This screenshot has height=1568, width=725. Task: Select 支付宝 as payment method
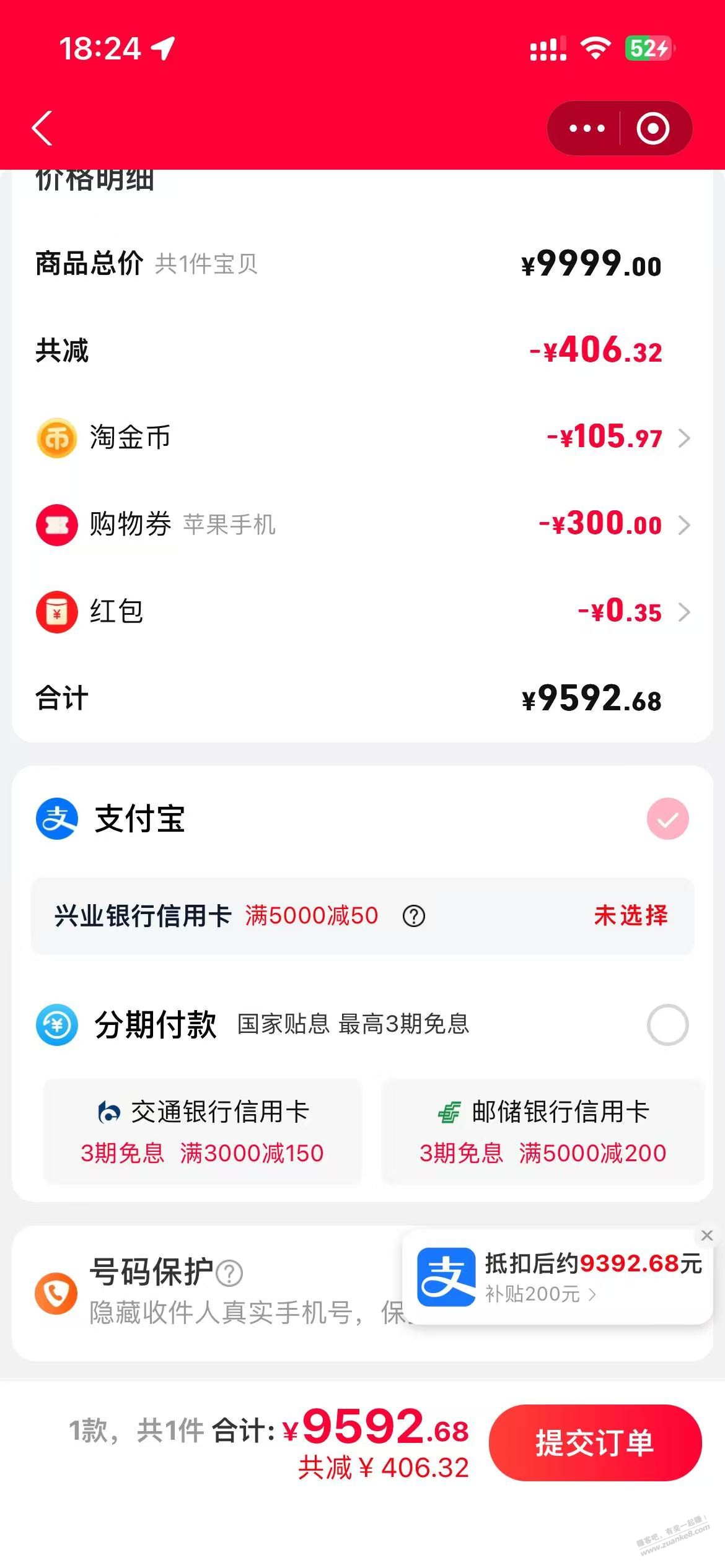click(667, 819)
